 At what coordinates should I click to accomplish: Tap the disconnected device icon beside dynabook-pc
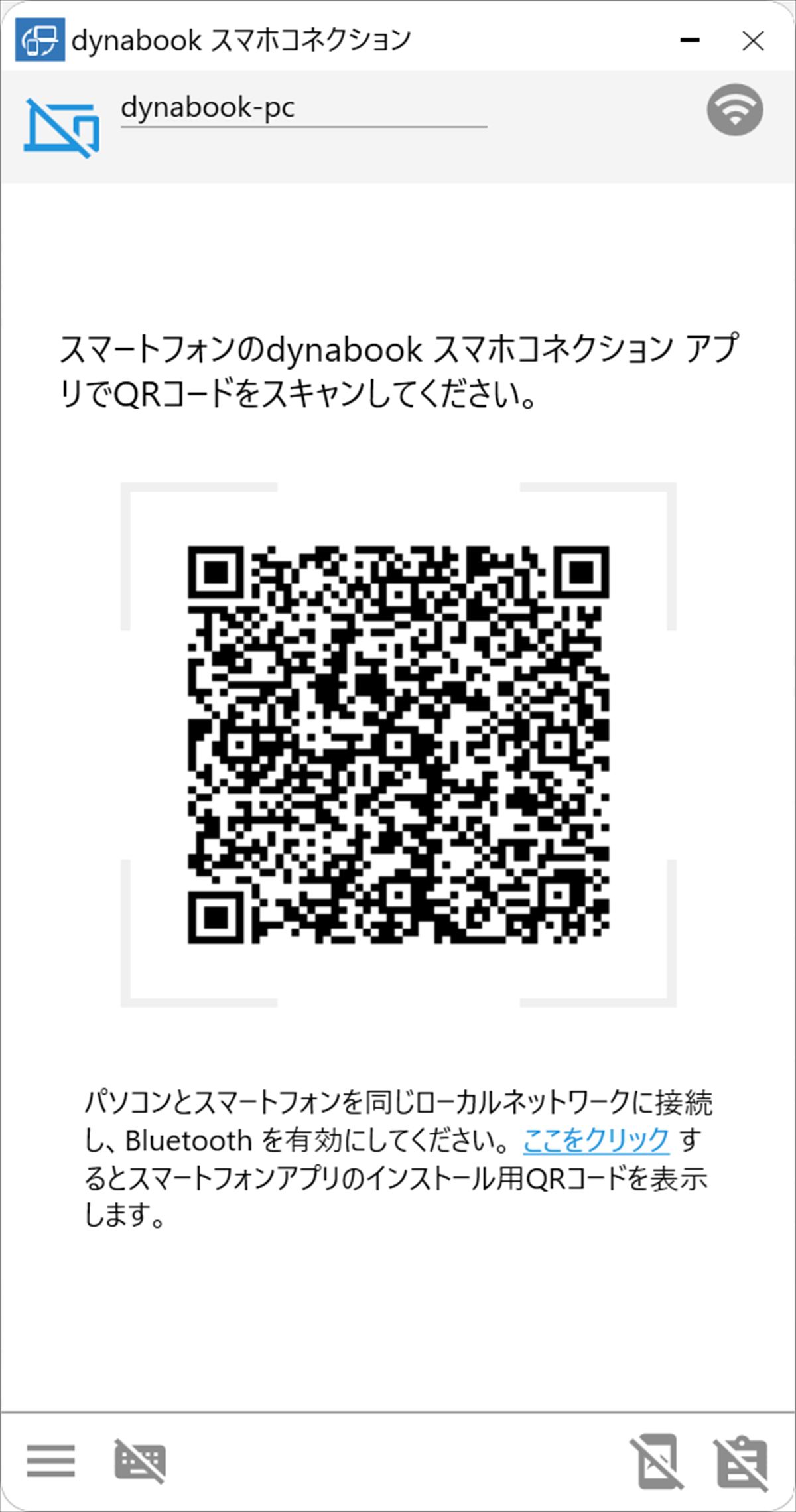(x=62, y=127)
